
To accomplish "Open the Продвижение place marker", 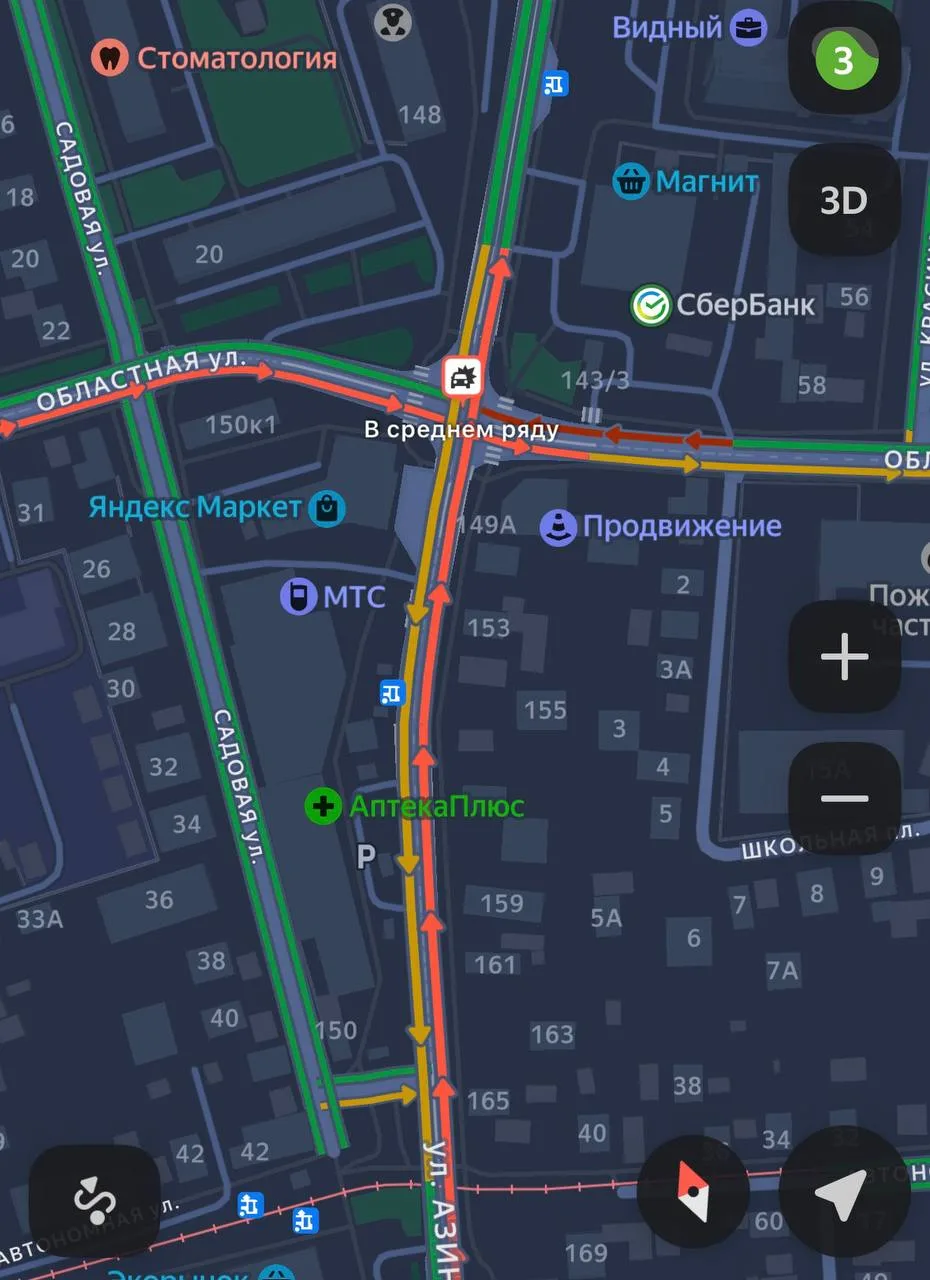I will click(x=557, y=527).
